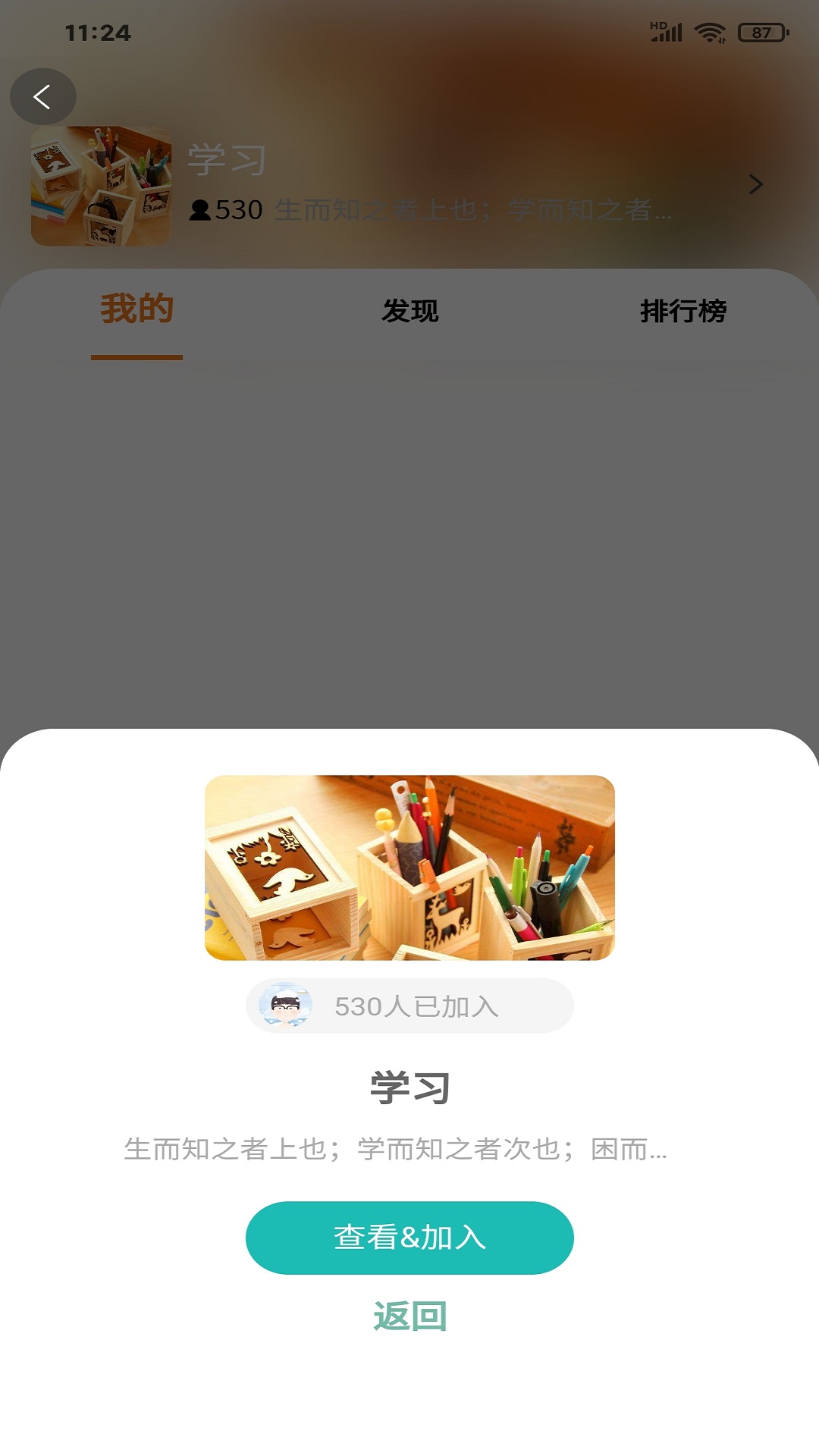Open 学习 group details via the chevron
Viewport: 819px width, 1456px height.
pos(755,184)
